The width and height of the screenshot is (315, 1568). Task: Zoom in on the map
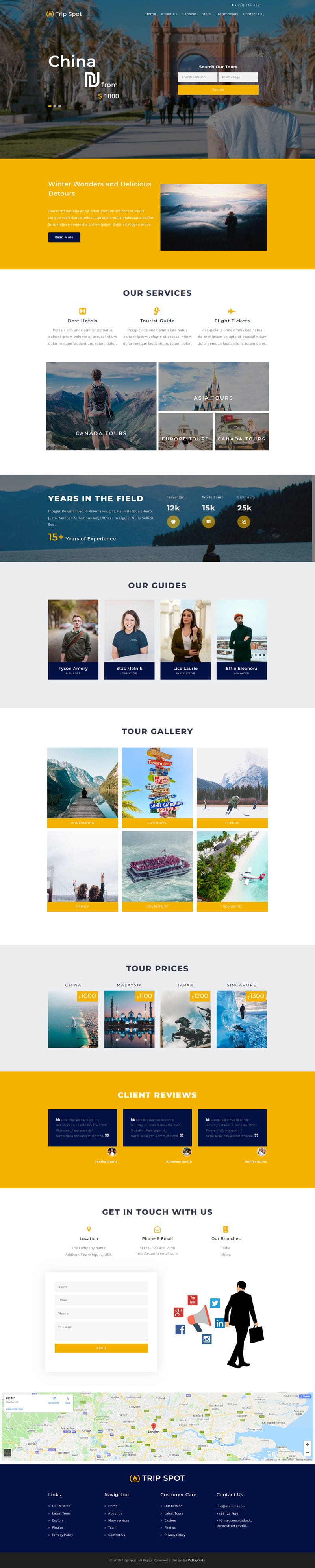tap(307, 1445)
